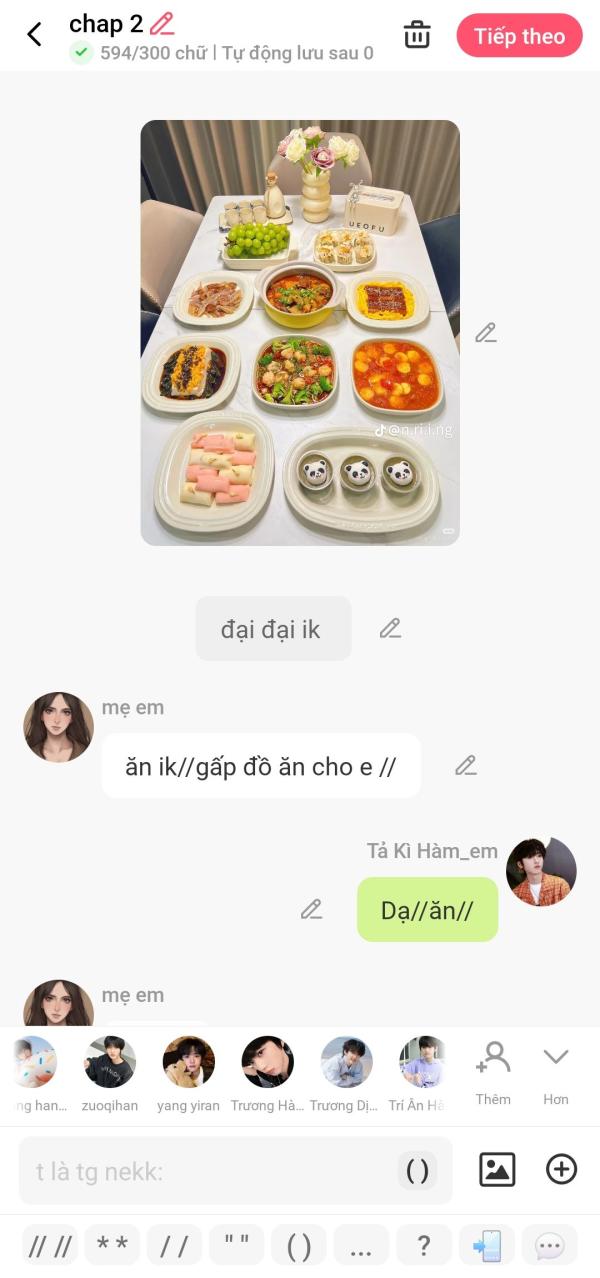Open the speech bubble shortcut
The width and height of the screenshot is (600, 1278).
point(549,1246)
